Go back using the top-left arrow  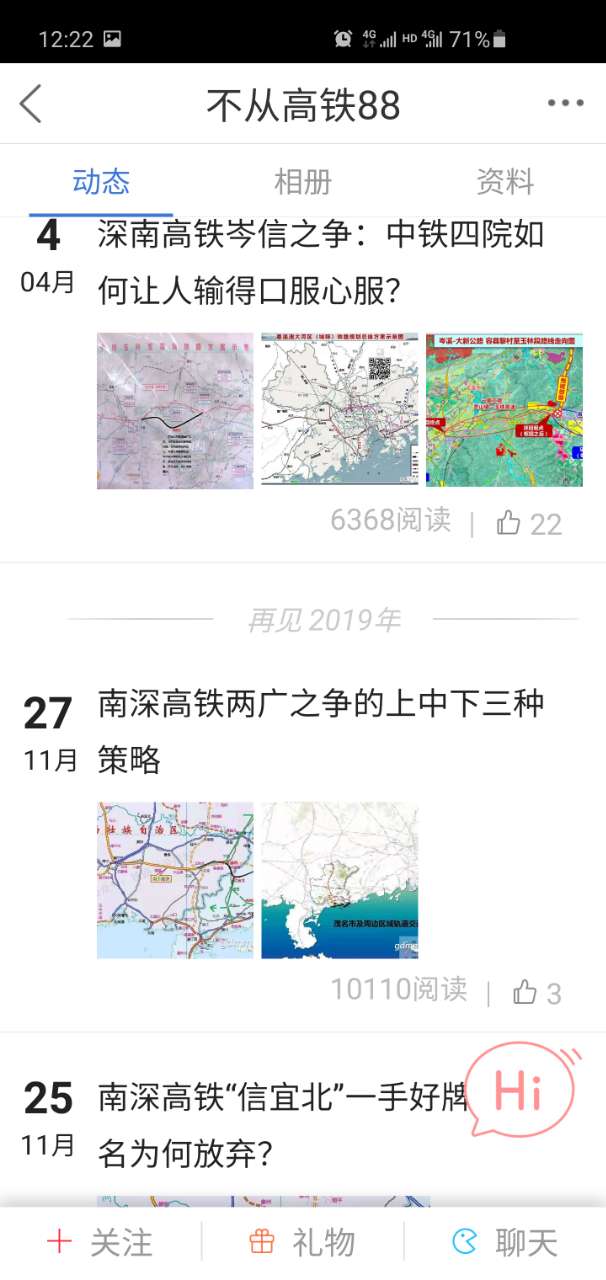[31, 104]
